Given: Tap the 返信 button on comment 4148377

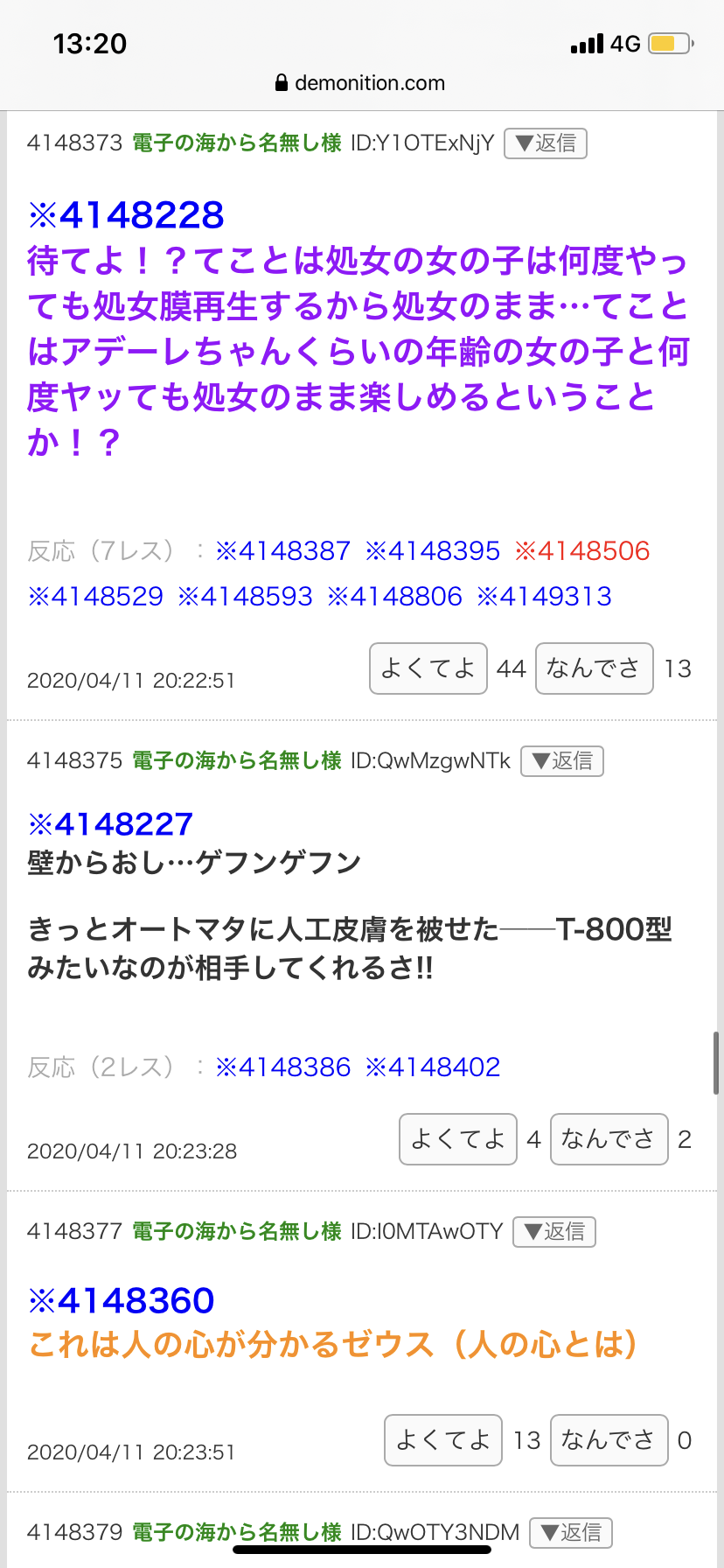Looking at the screenshot, I should tap(553, 1232).
